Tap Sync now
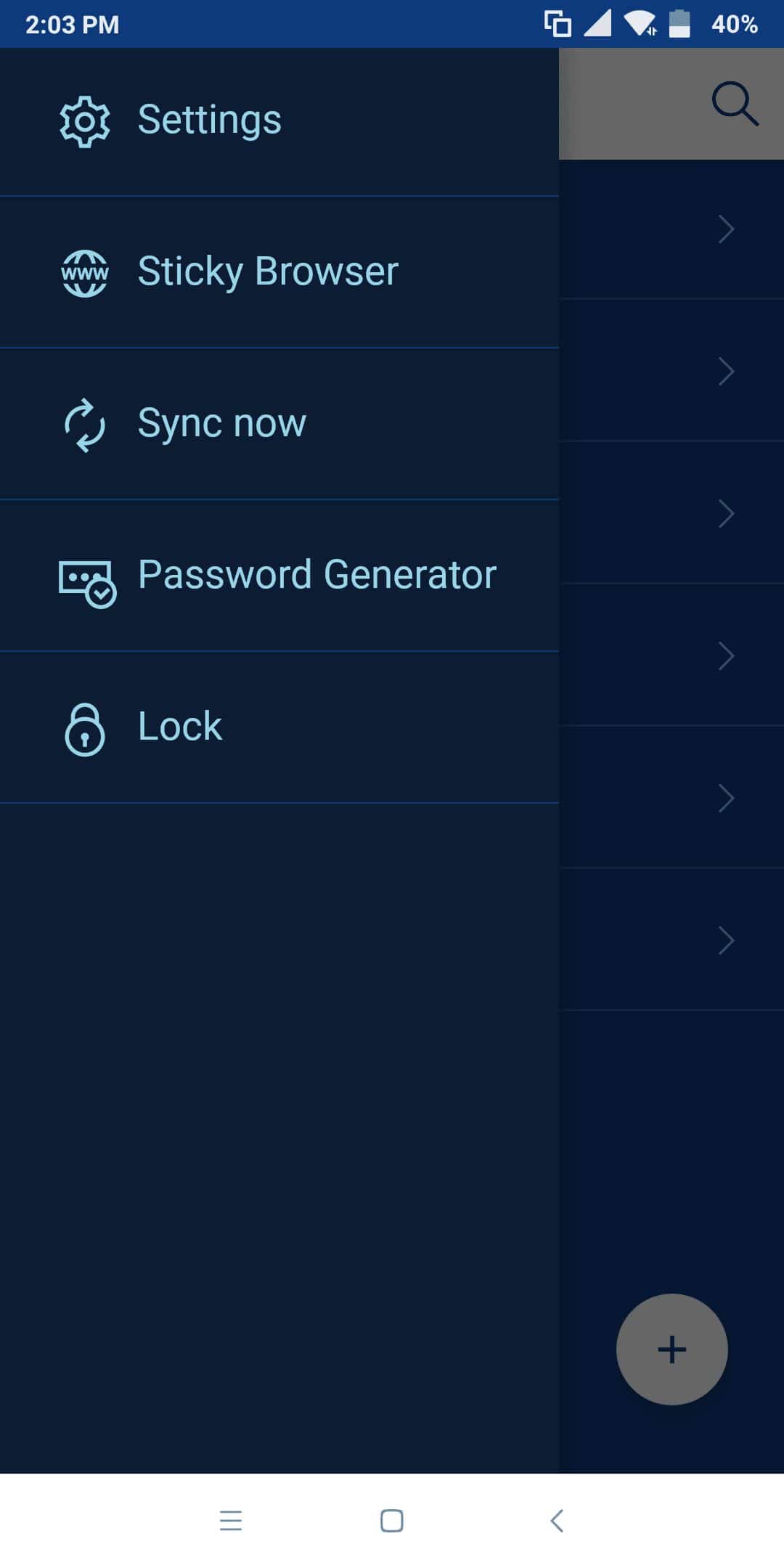The image size is (784, 1568). click(x=279, y=424)
